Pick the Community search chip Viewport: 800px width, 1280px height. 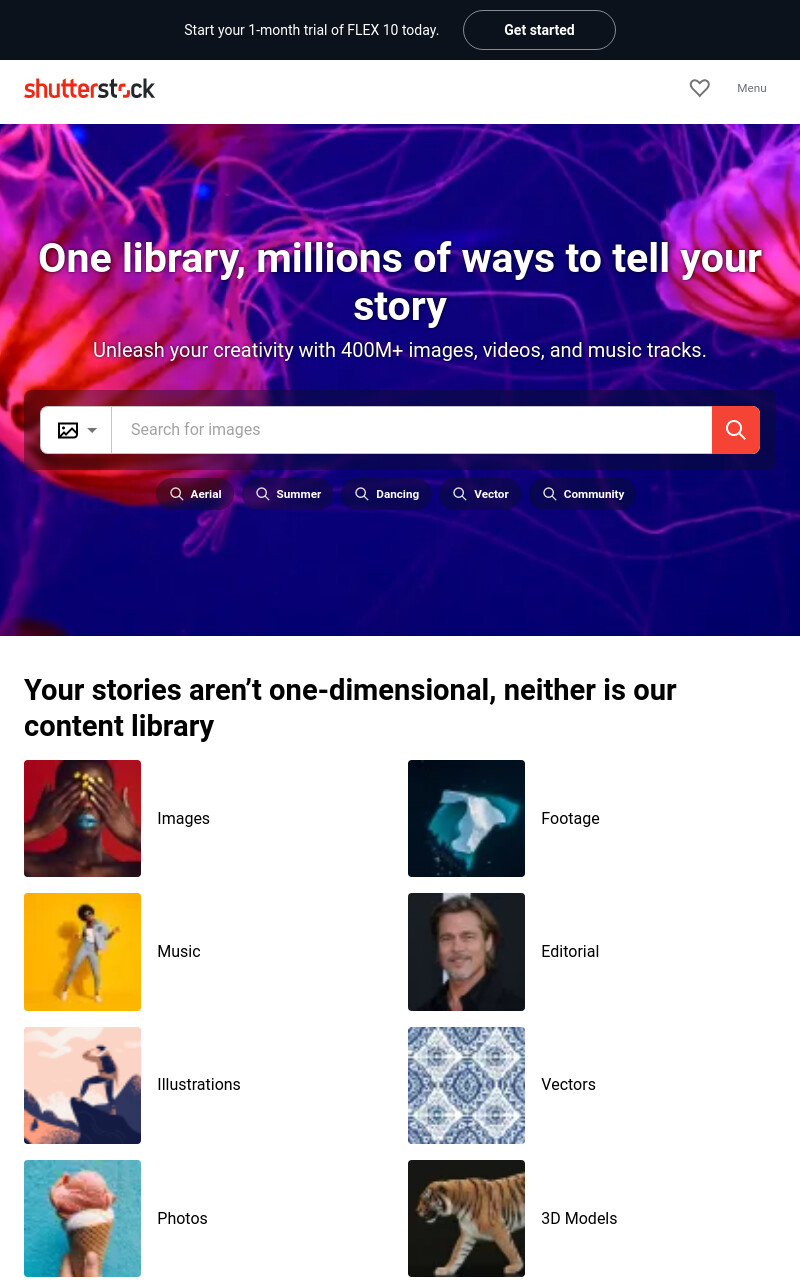click(x=583, y=494)
